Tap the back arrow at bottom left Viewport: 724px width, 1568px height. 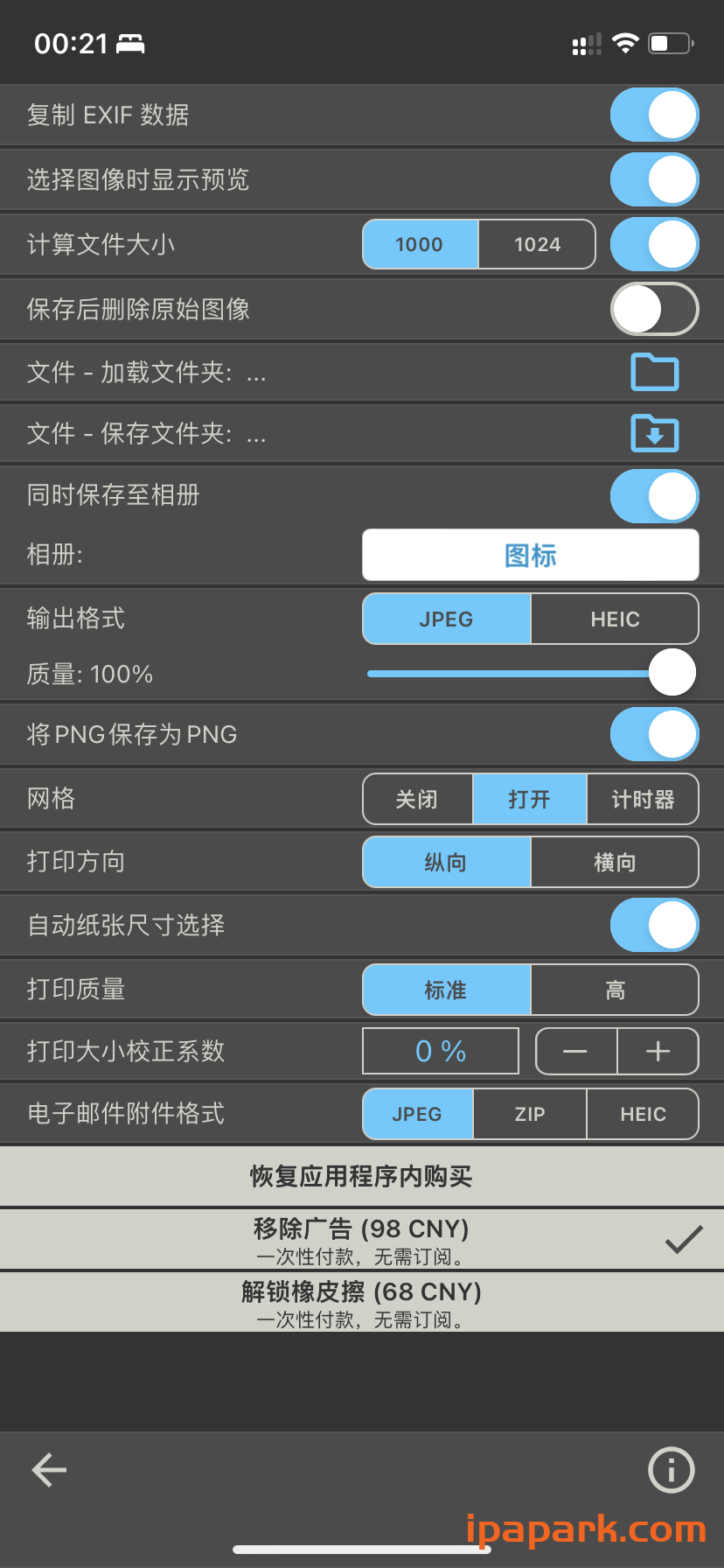[x=48, y=1470]
